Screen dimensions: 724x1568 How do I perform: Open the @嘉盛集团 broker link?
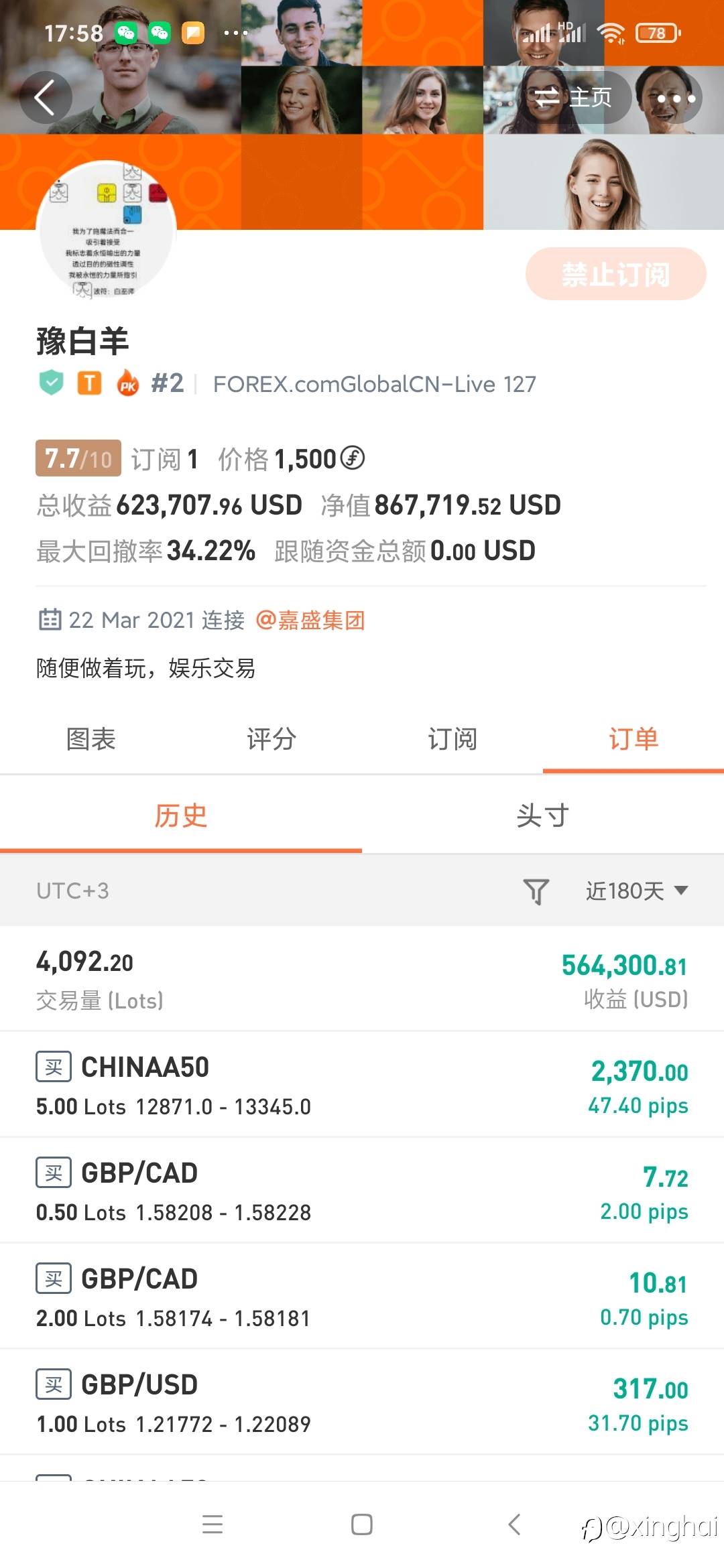click(x=312, y=620)
